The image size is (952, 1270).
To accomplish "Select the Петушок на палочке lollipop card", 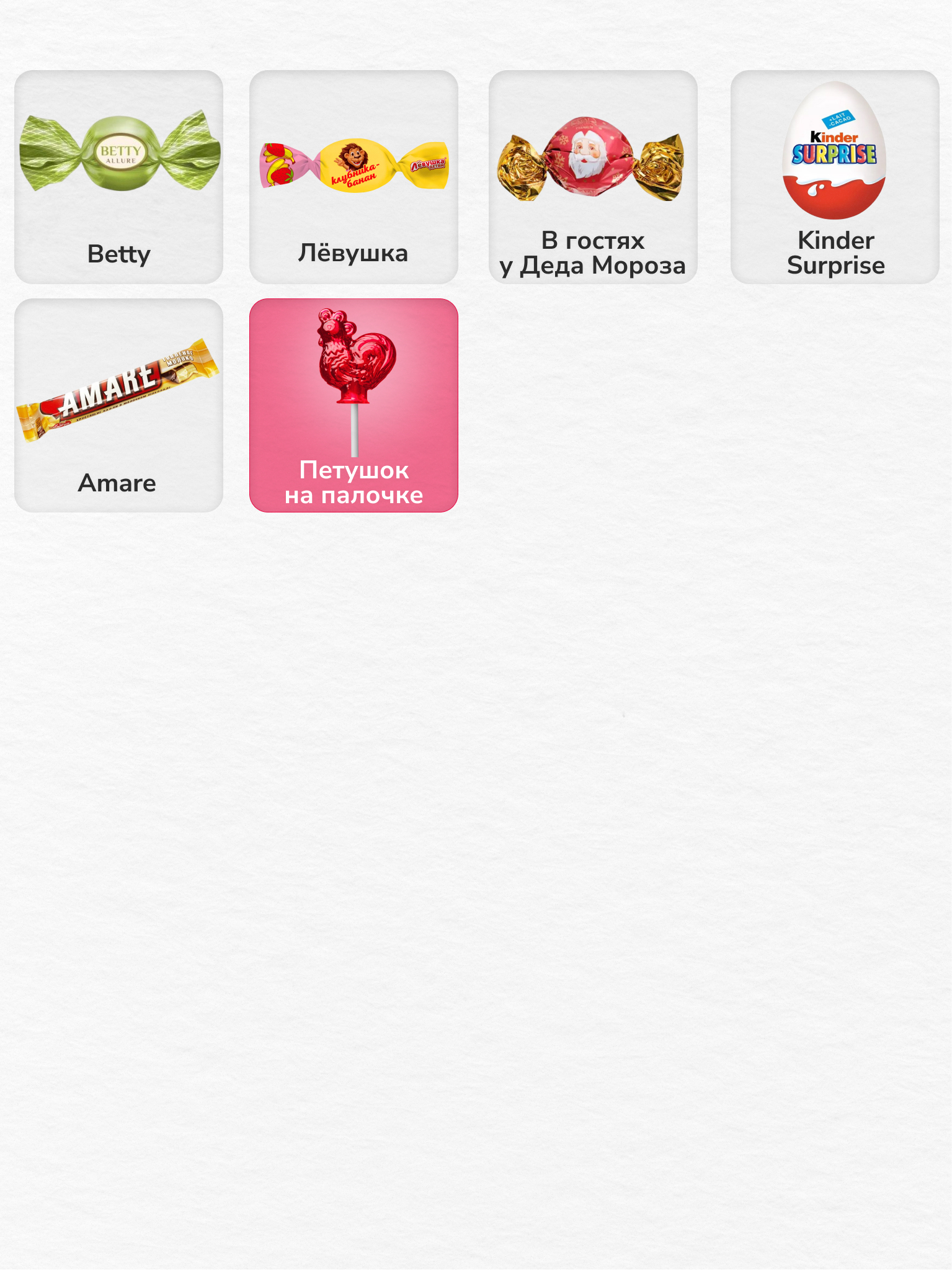I will pos(354,405).
